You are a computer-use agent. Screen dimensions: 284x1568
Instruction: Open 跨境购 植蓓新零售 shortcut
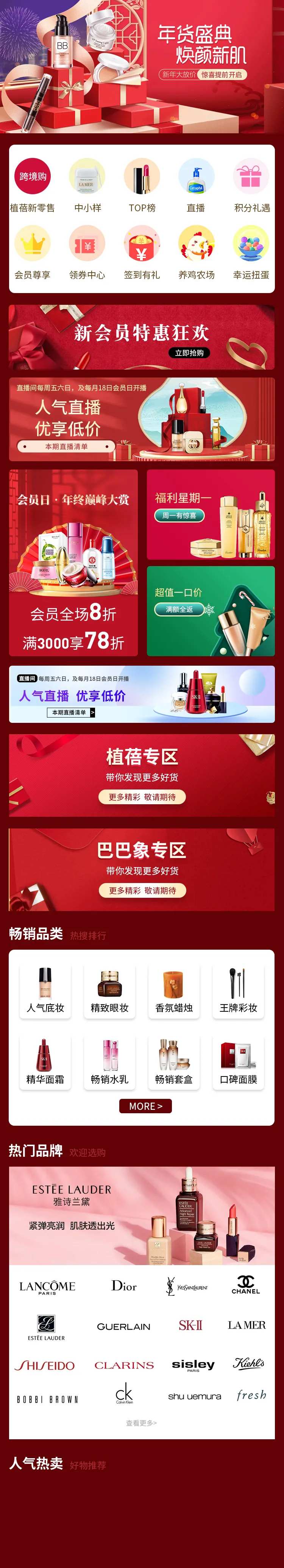pos(32,185)
